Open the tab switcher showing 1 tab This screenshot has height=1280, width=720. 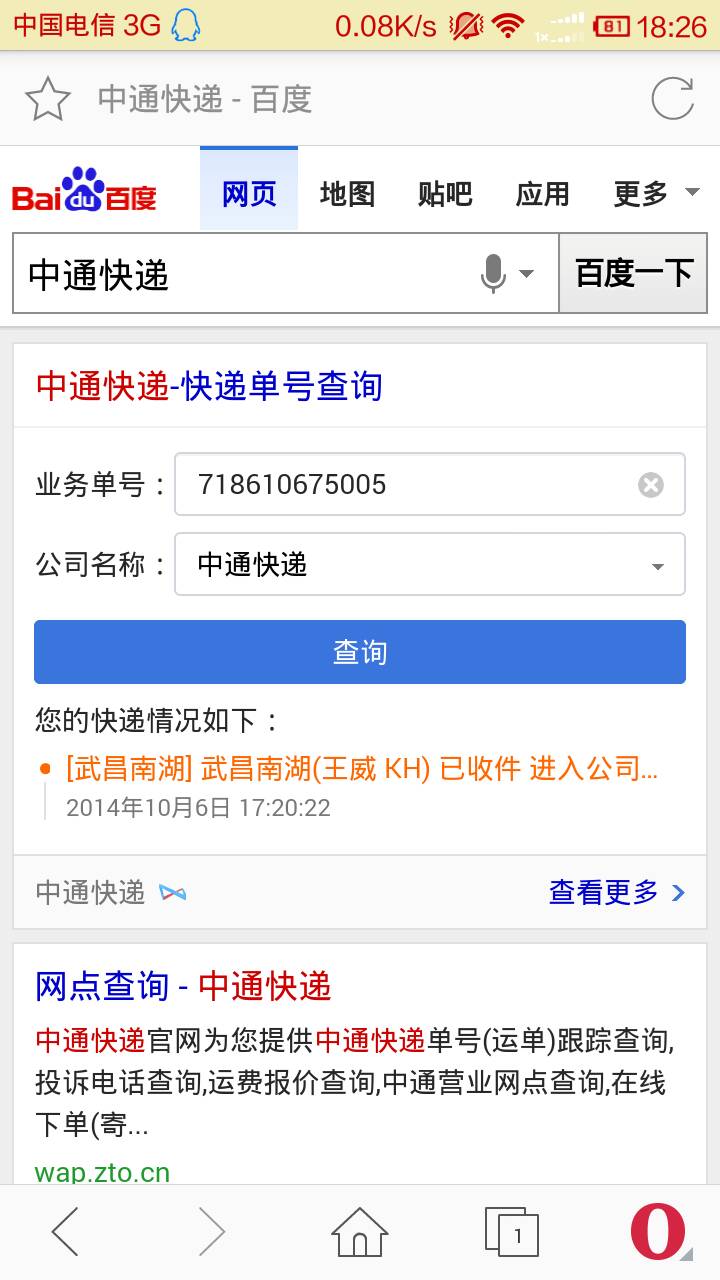[x=512, y=1232]
